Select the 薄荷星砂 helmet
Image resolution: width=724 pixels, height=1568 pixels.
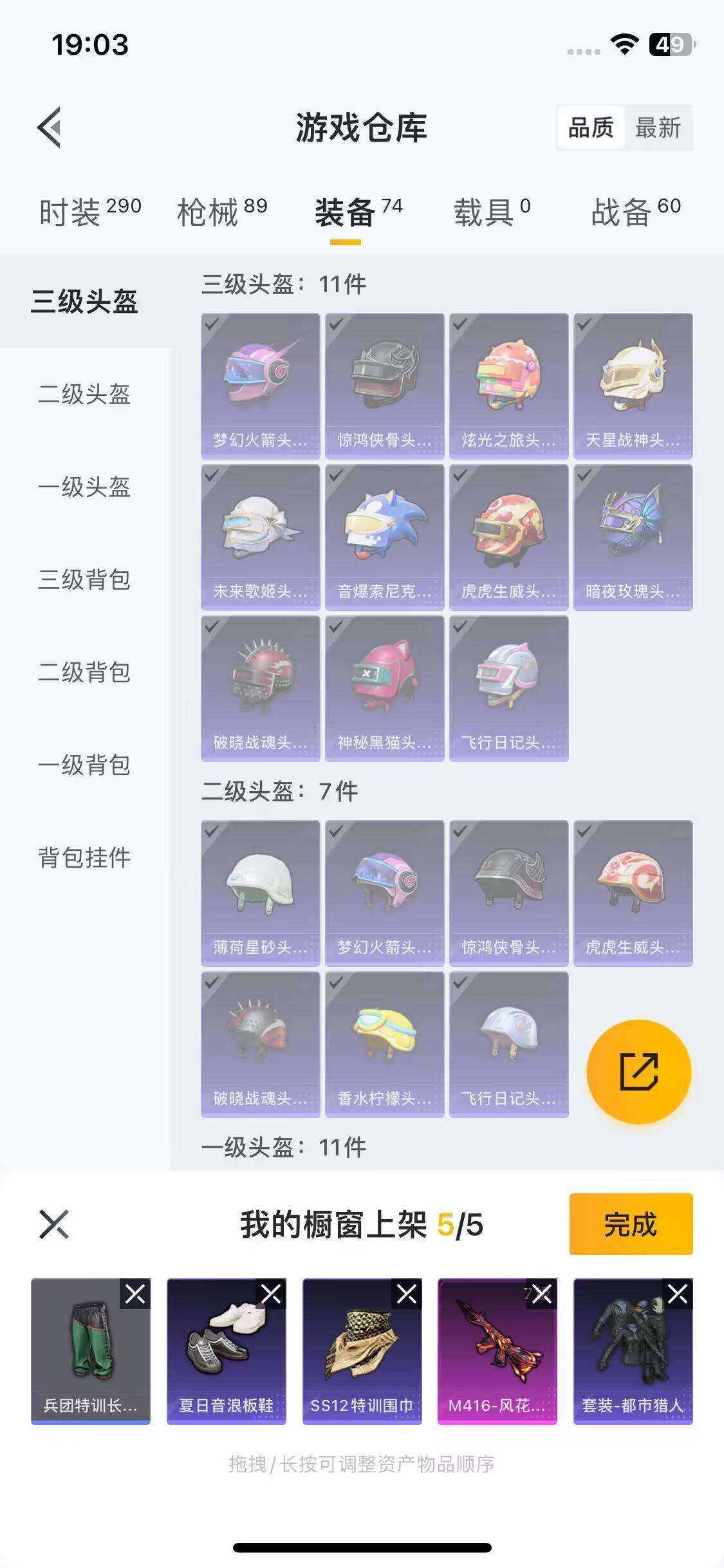(x=260, y=892)
